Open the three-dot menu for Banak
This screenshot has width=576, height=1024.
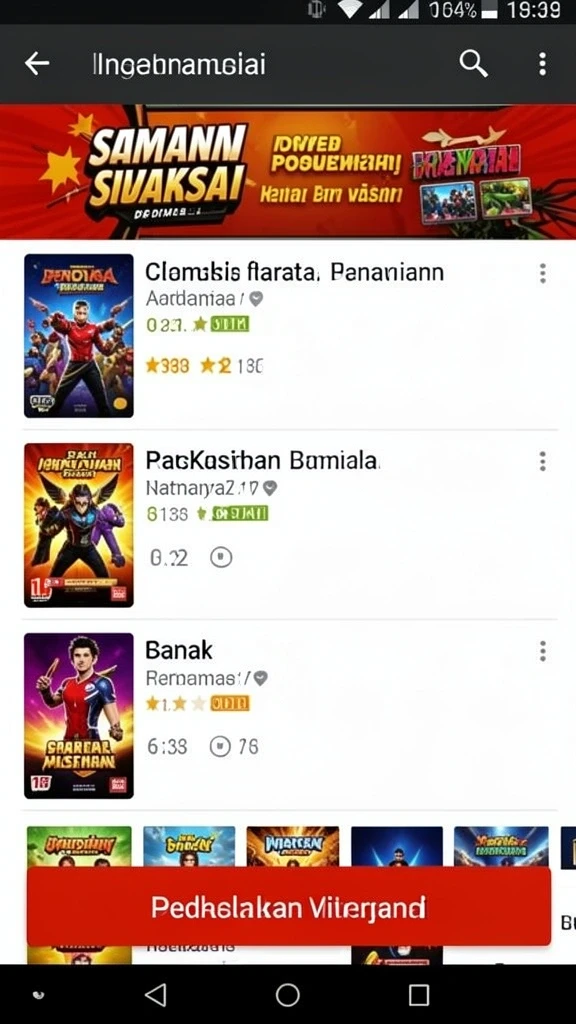(x=542, y=651)
